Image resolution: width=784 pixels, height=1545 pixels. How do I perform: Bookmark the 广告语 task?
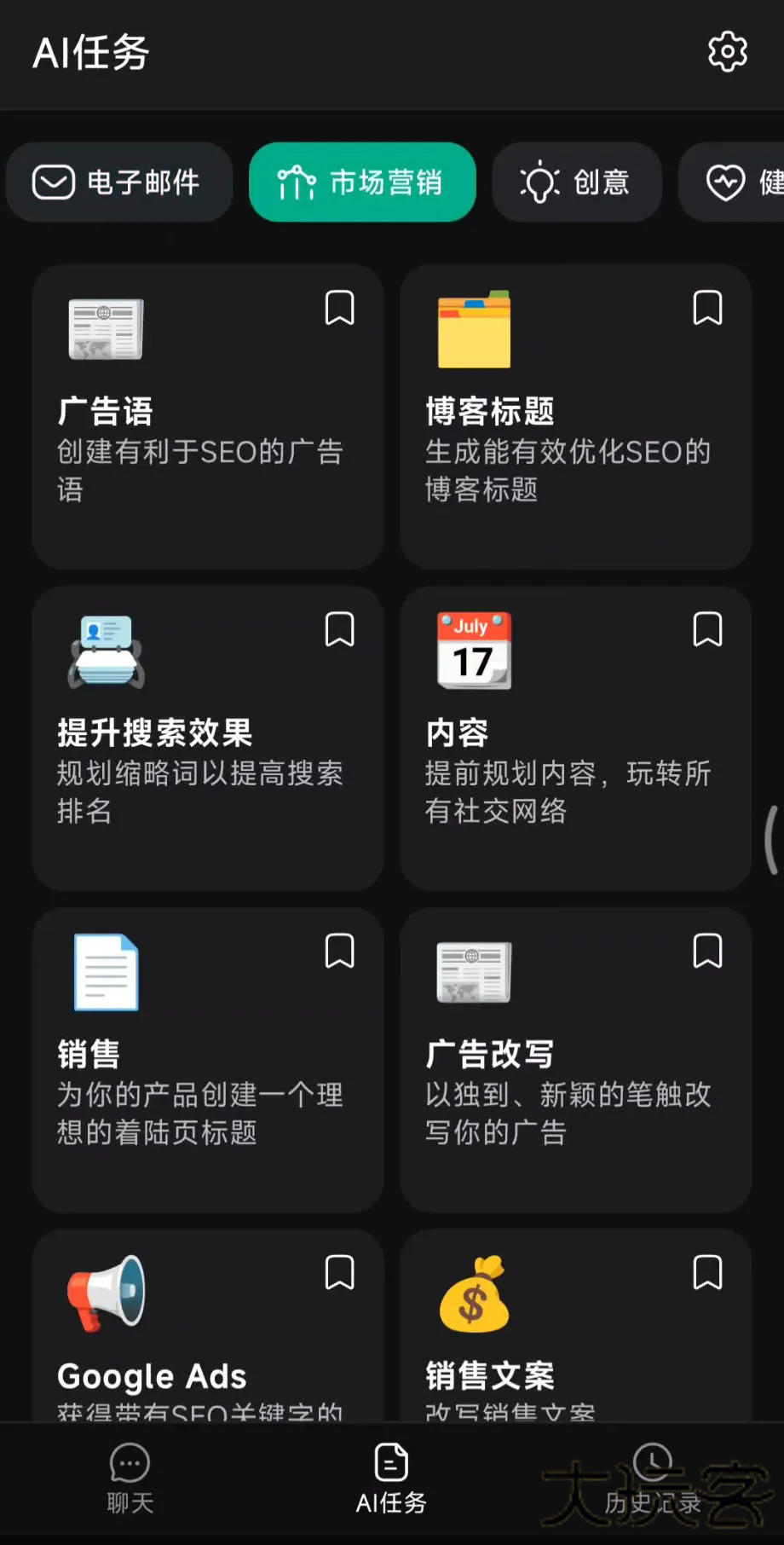(339, 308)
